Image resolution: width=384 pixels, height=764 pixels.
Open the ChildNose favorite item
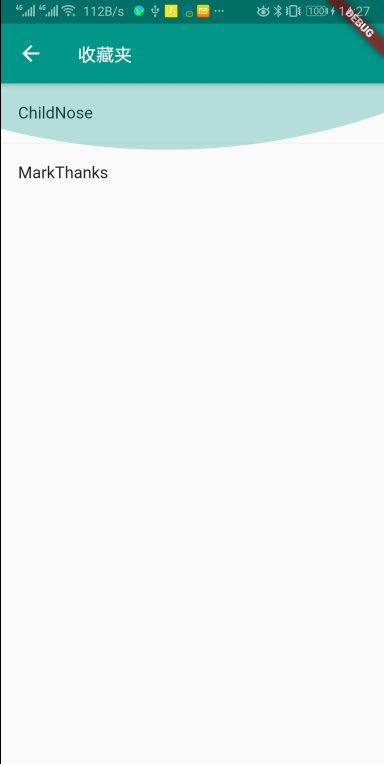coord(192,113)
